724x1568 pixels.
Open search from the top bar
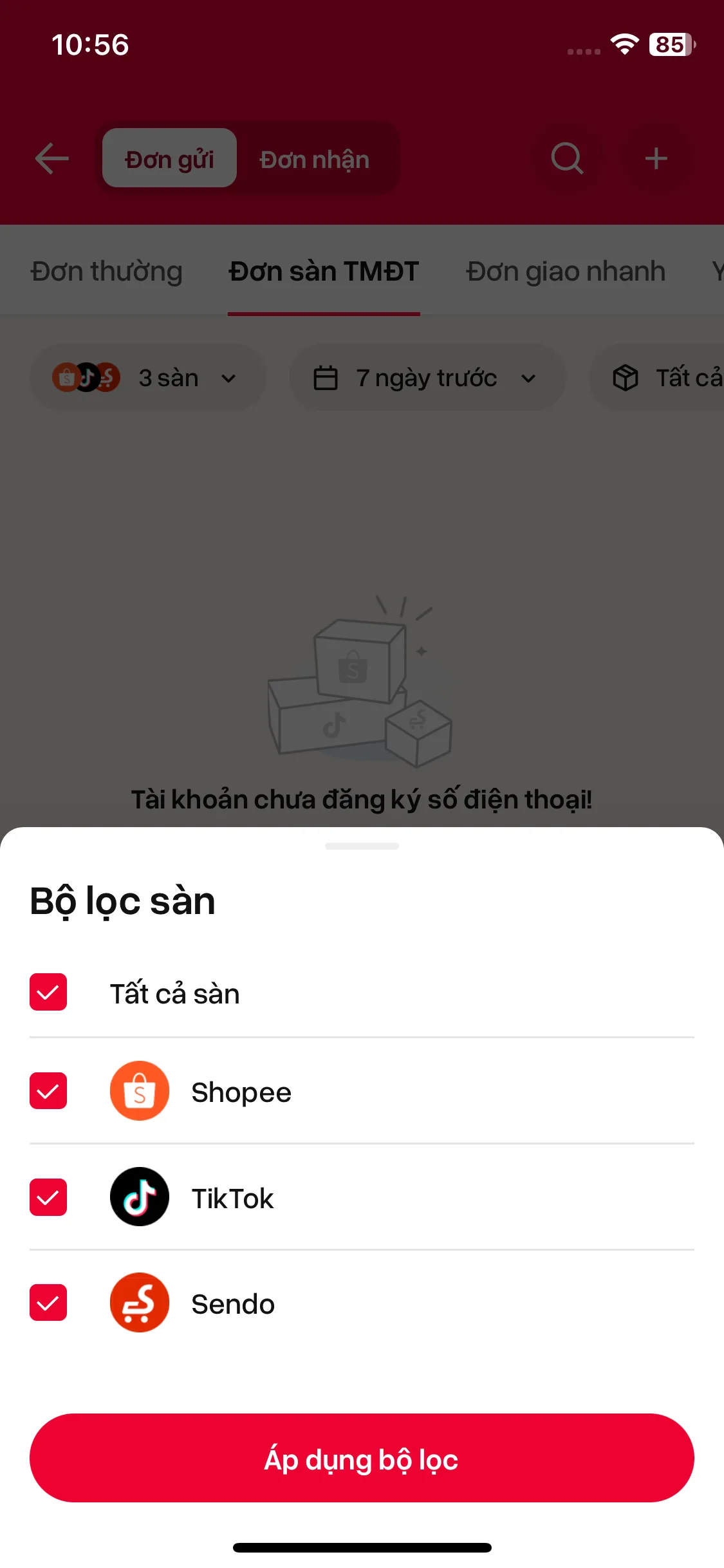[x=566, y=158]
